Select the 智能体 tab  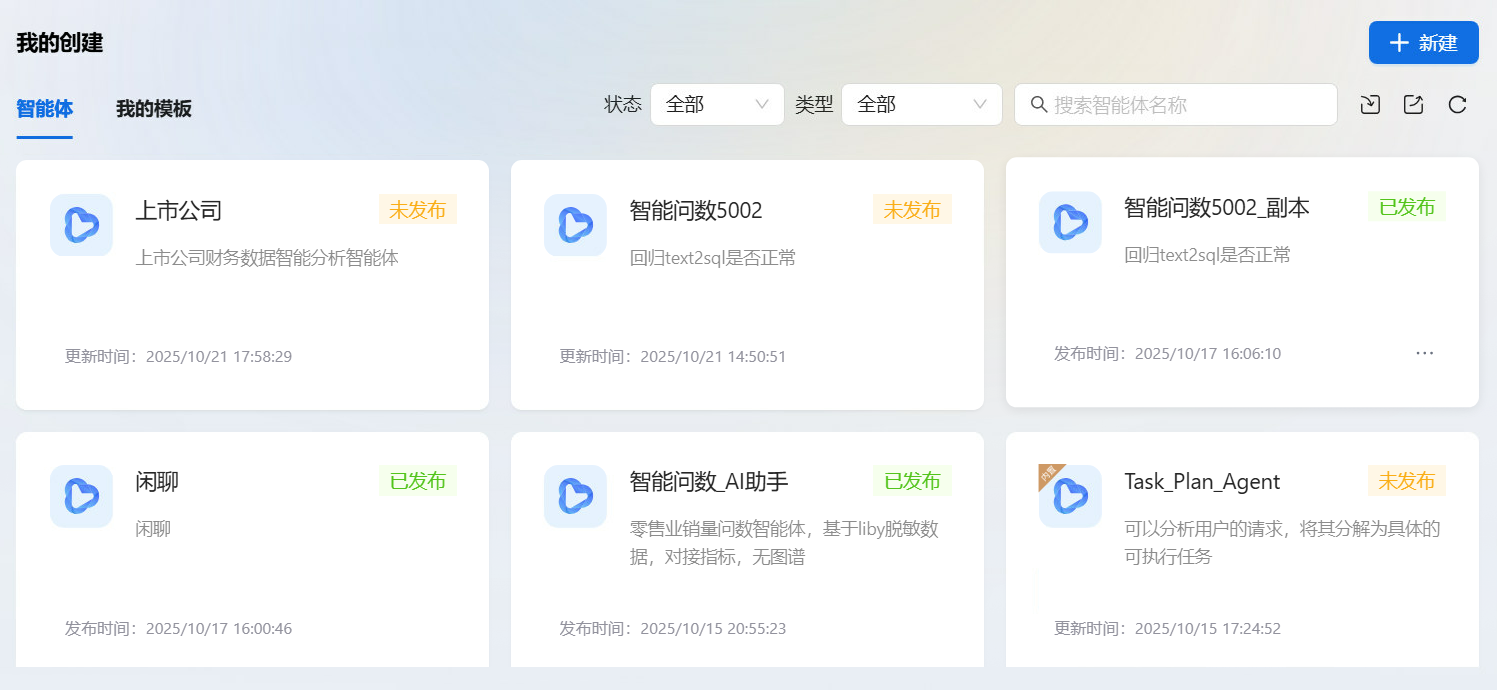pyautogui.click(x=44, y=109)
